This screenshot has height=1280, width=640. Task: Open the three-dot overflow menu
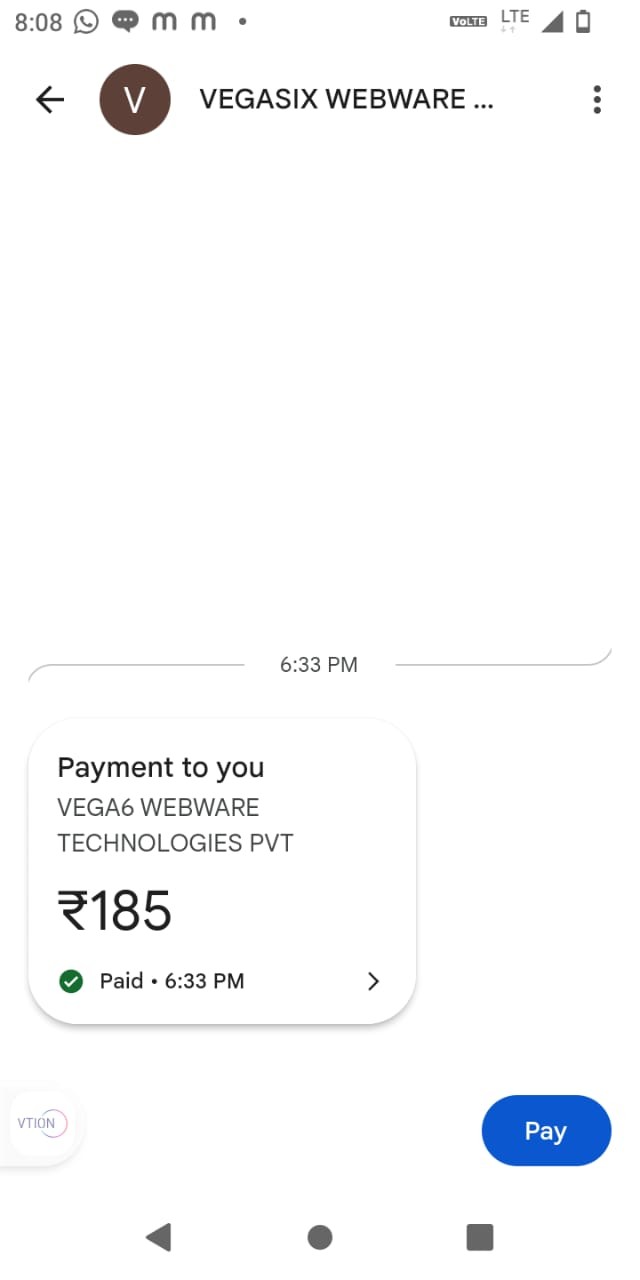tap(597, 99)
